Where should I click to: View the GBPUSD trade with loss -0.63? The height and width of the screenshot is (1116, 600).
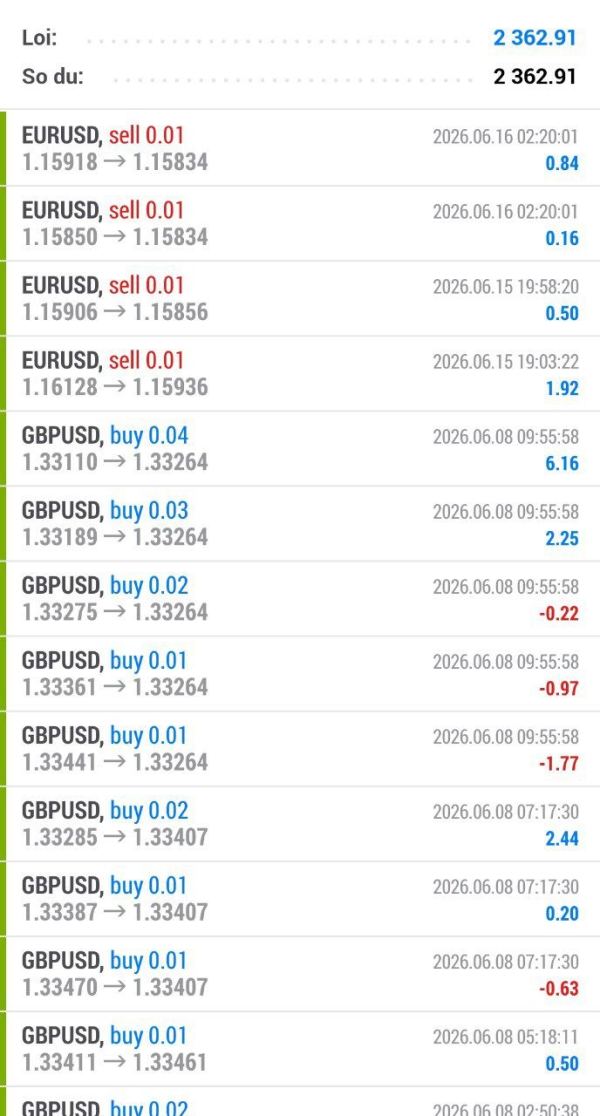[x=300, y=974]
